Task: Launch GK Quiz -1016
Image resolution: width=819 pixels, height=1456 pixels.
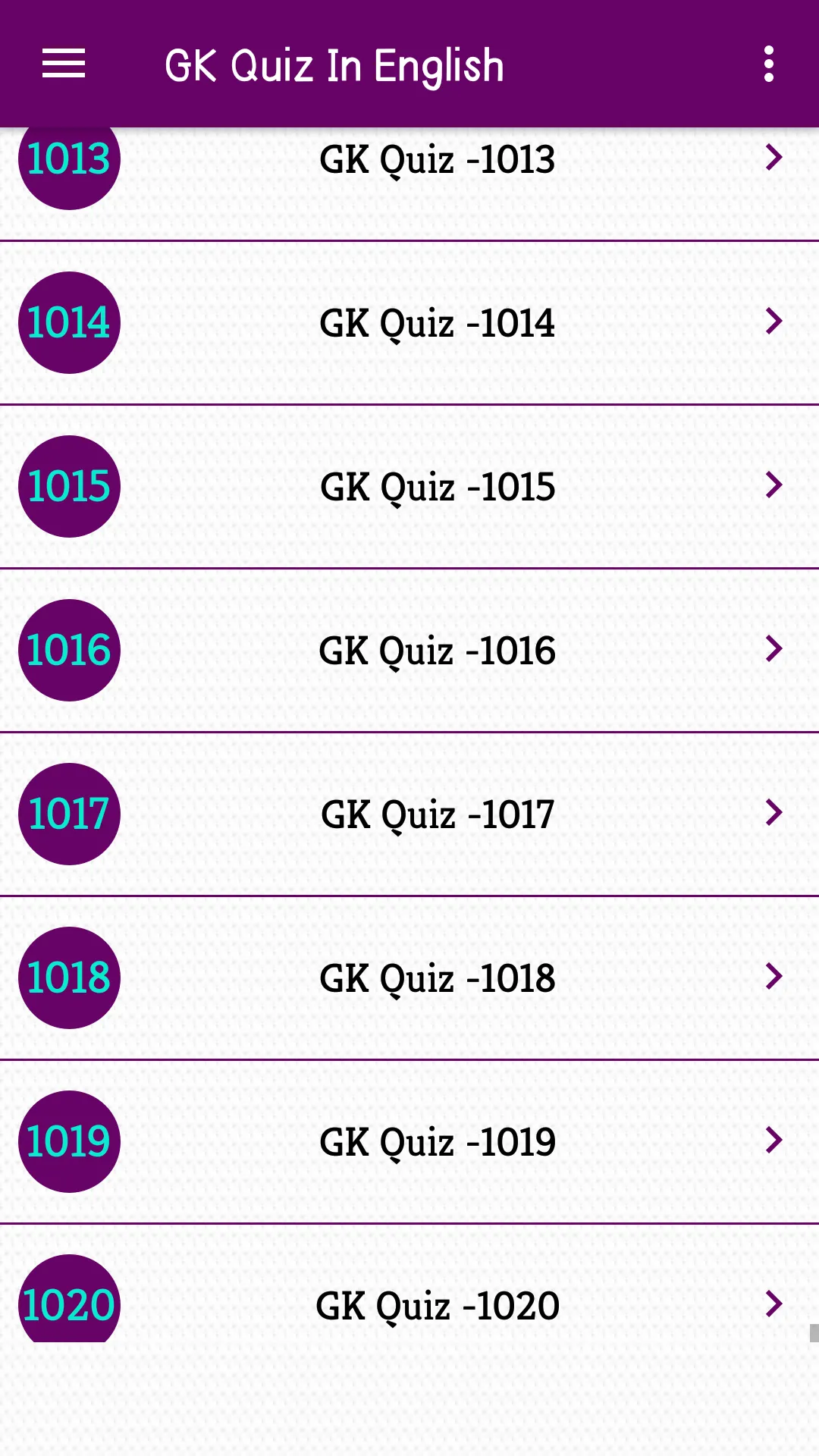Action: tap(409, 651)
